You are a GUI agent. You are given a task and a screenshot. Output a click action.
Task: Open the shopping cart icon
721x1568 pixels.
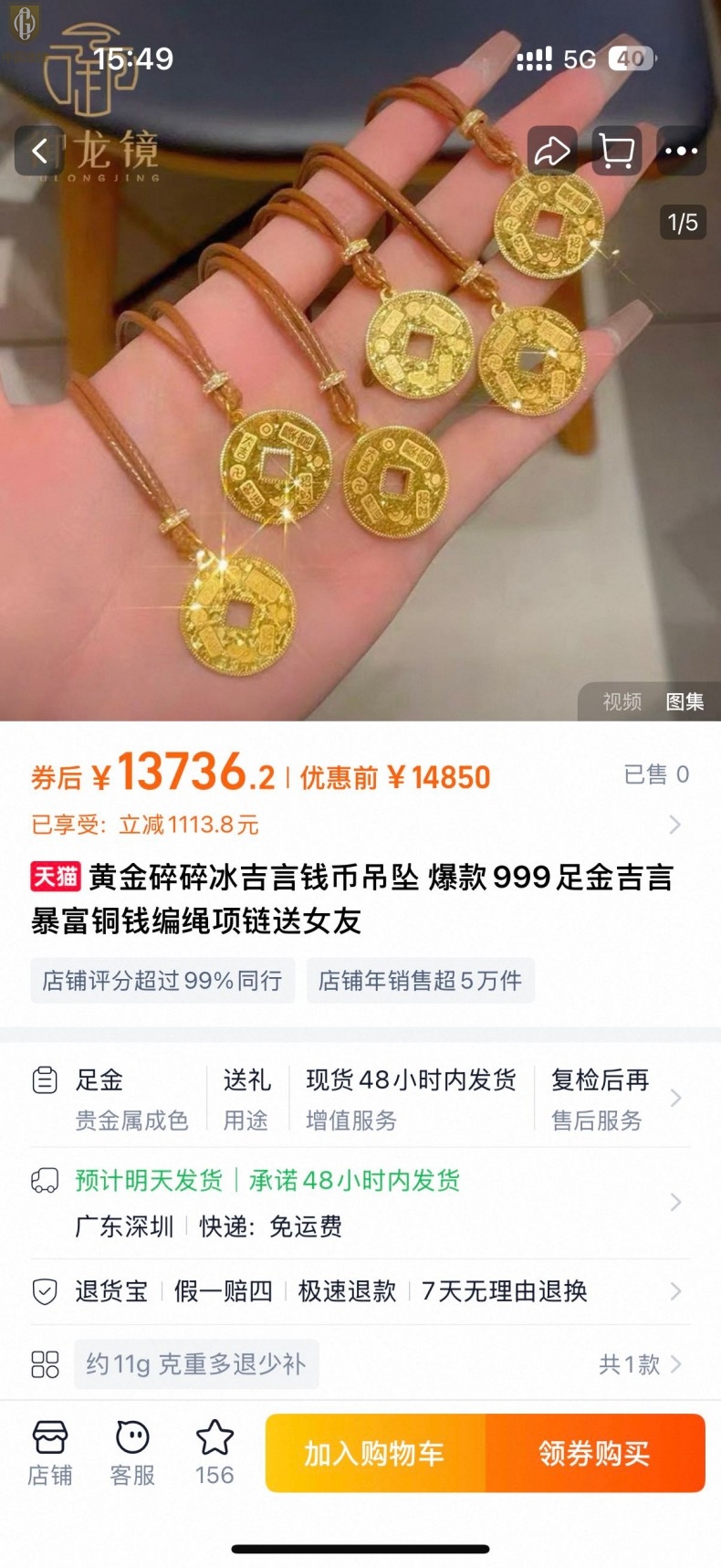(616, 151)
